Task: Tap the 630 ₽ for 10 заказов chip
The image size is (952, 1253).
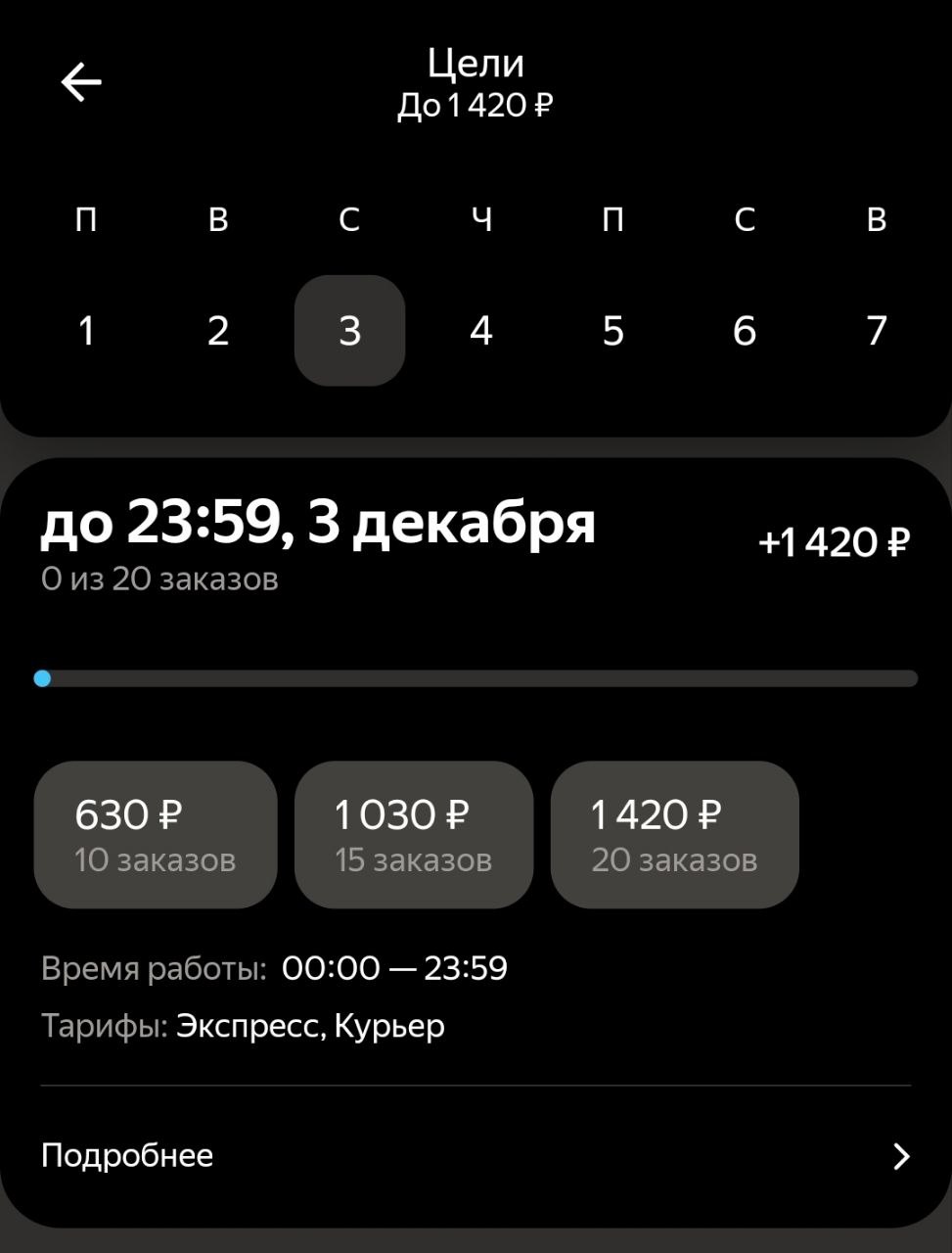Action: tap(156, 835)
